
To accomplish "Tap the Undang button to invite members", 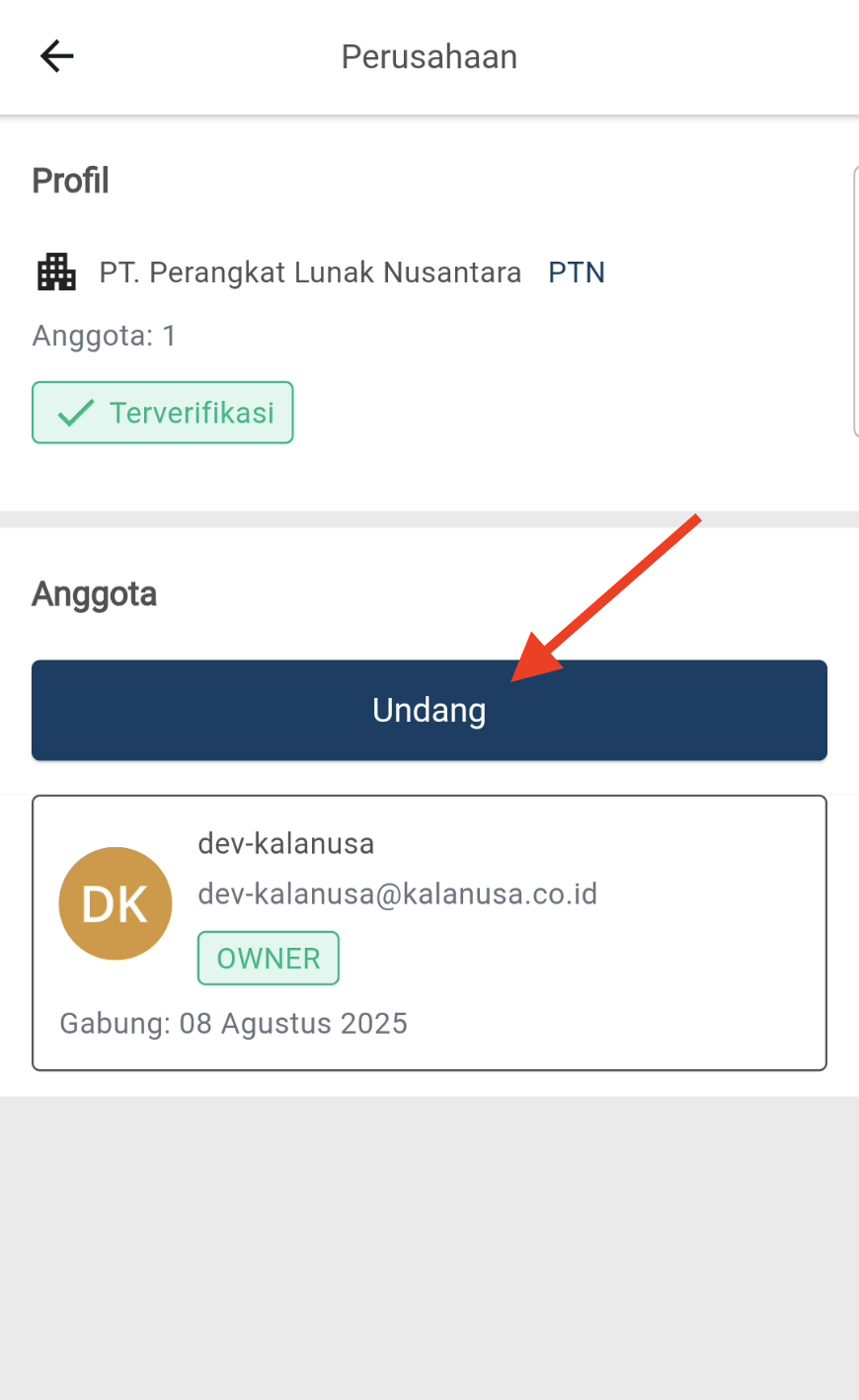I will (429, 711).
